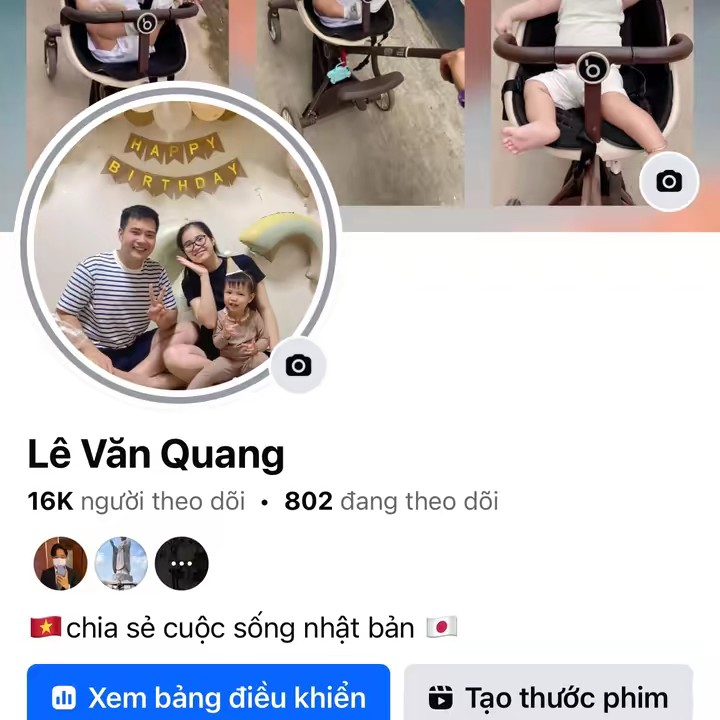View the 802 following list
Screen dimensions: 720x720
[x=391, y=501]
